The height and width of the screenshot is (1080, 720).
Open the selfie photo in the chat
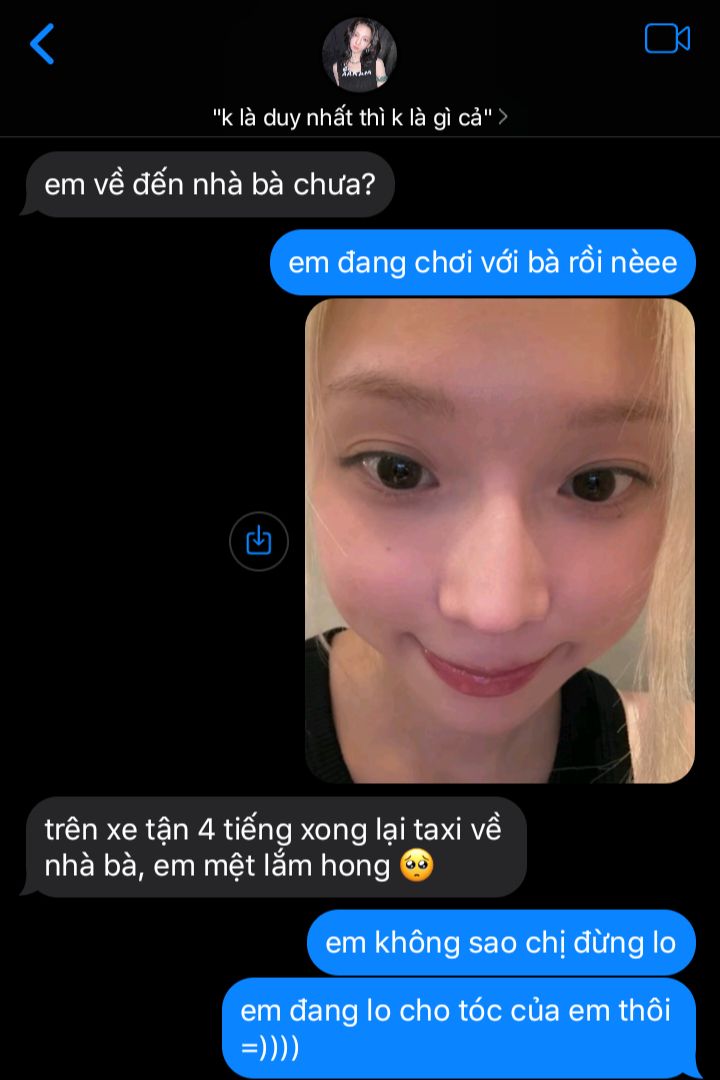click(499, 541)
